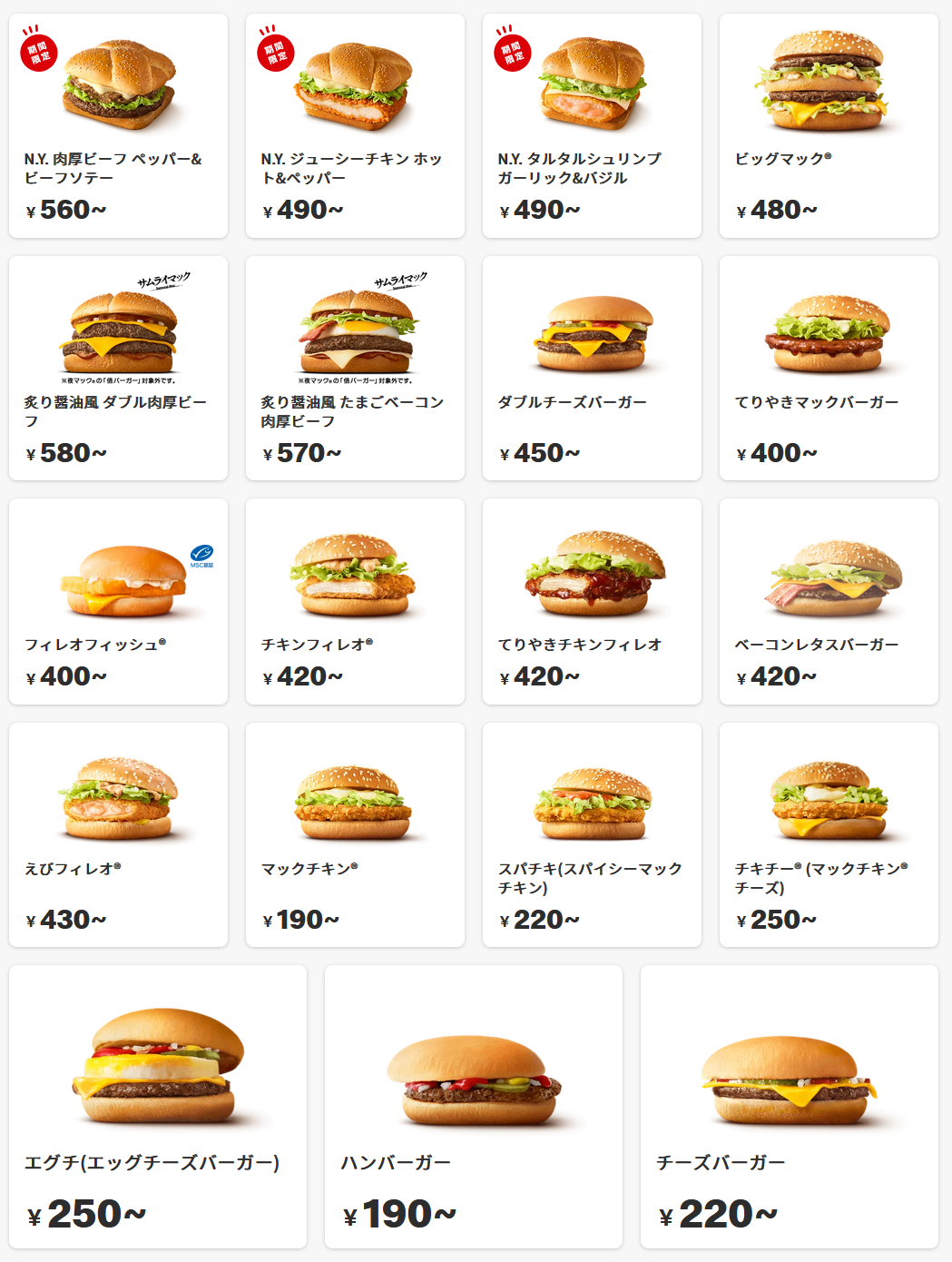Tap 炙り醤油風 たまごベーコン肉厚ビーフ
The width and height of the screenshot is (952, 1262).
[355, 368]
